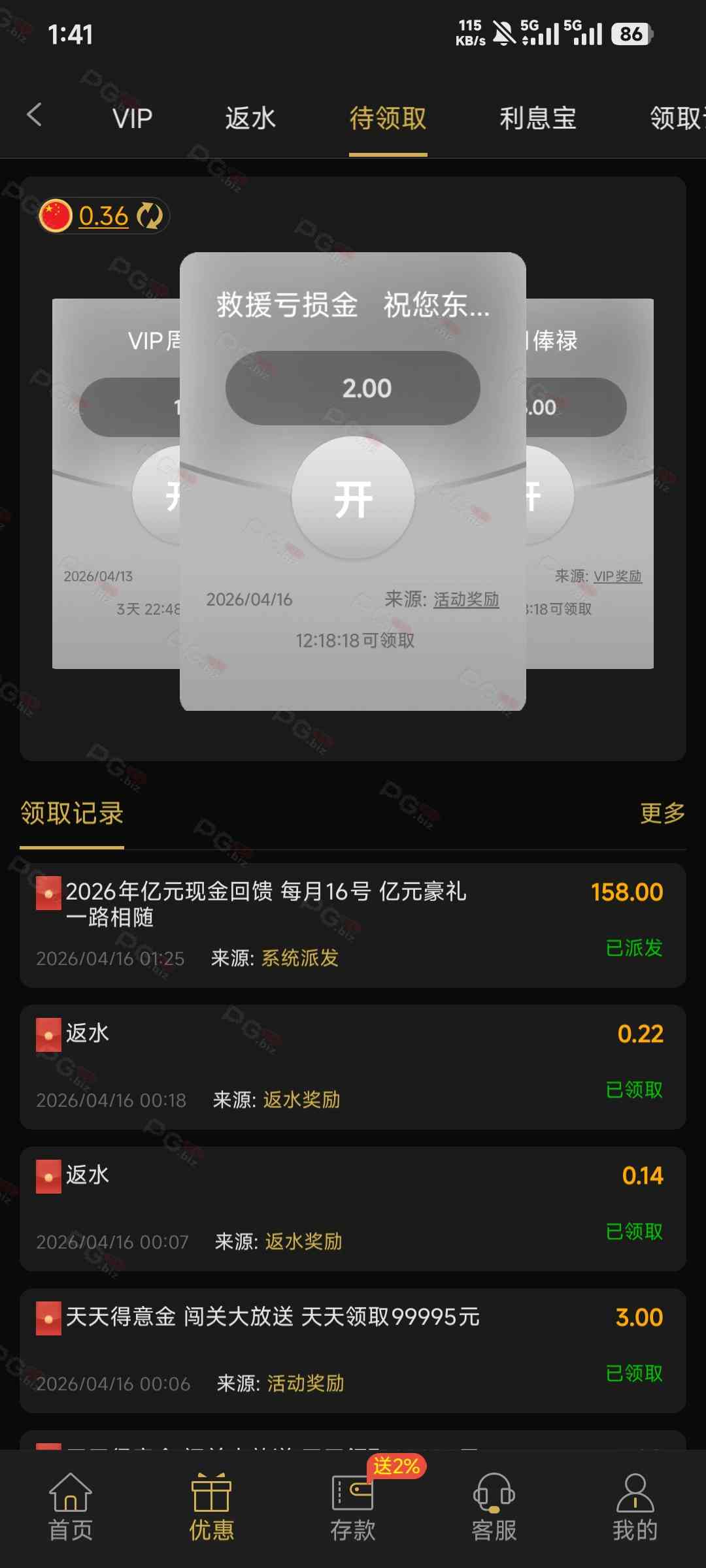The height and width of the screenshot is (1568, 706).
Task: Open the 158.00 亿元现金回馈 record
Action: click(353, 924)
